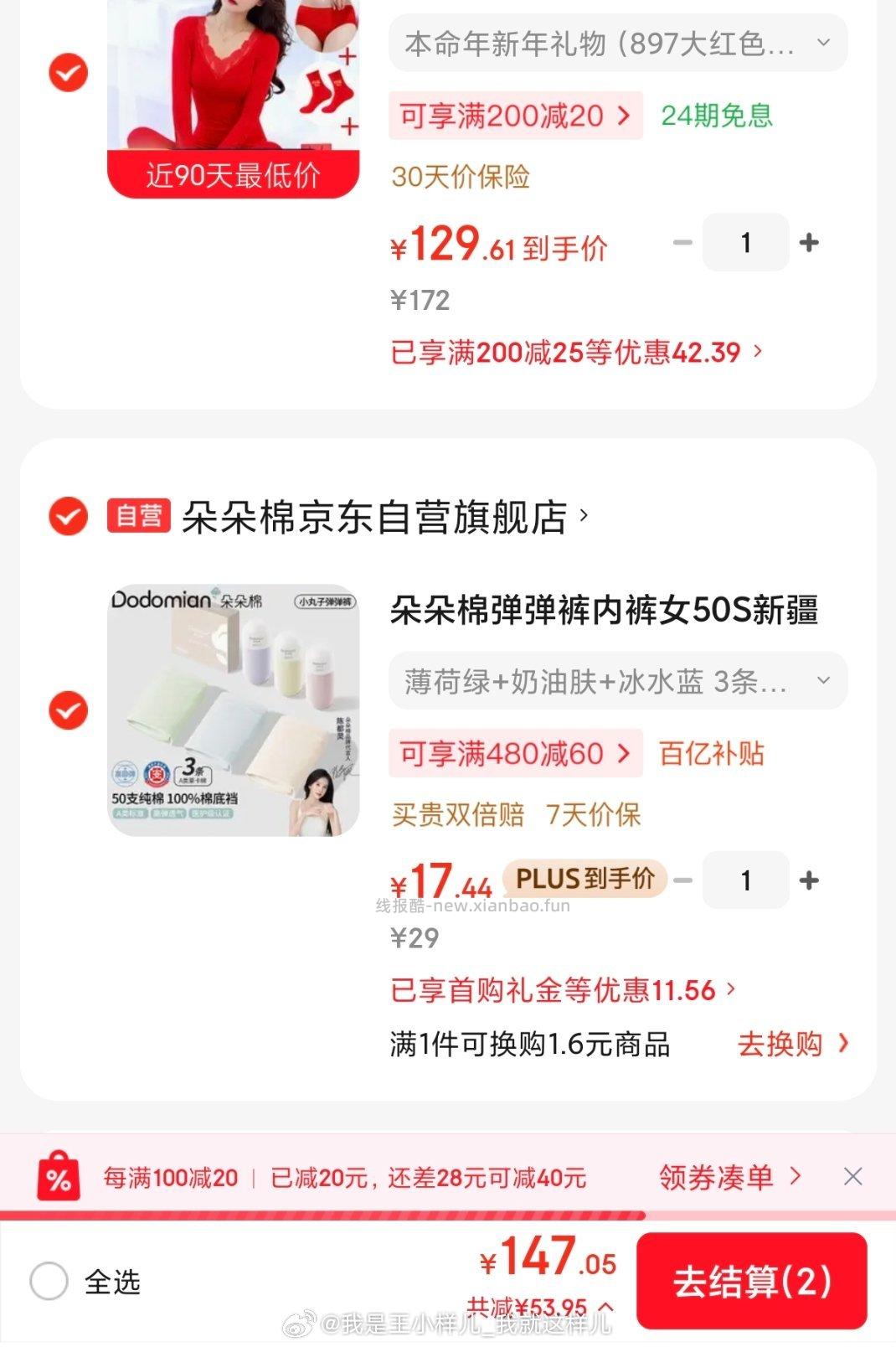This screenshot has width=896, height=1347.
Task: Open the 本命年新年礼物 variant dropdown
Action: click(x=617, y=43)
